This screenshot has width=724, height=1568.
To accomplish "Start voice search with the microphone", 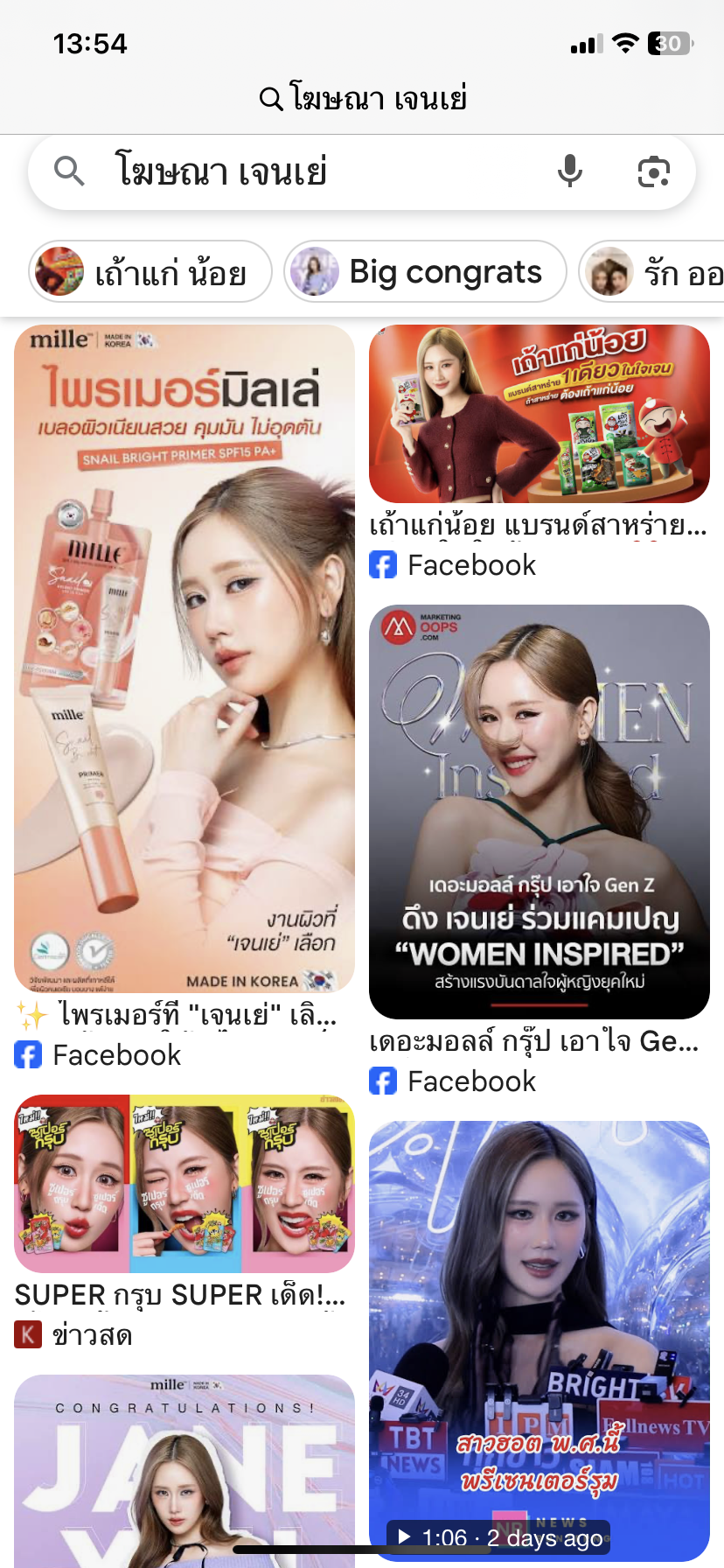I will click(569, 171).
